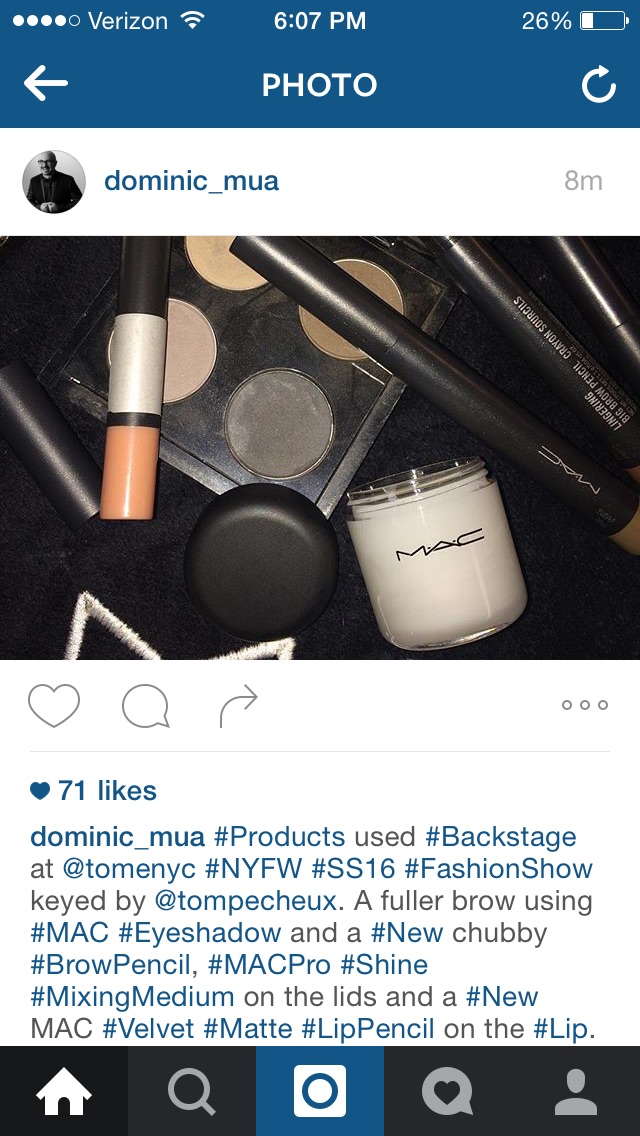Switch to the Home tab
This screenshot has height=1136, width=640.
(x=64, y=1091)
